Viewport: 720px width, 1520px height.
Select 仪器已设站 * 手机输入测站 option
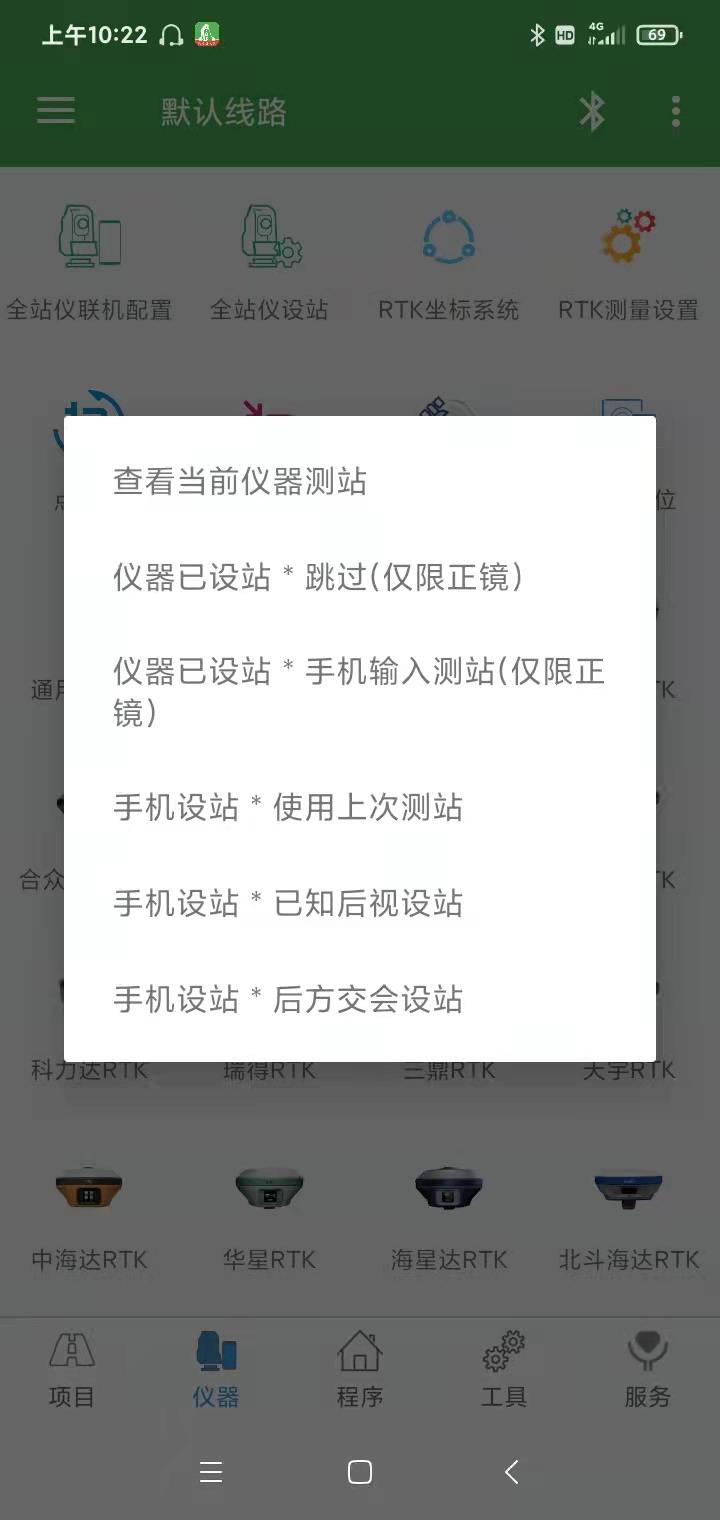[358, 691]
